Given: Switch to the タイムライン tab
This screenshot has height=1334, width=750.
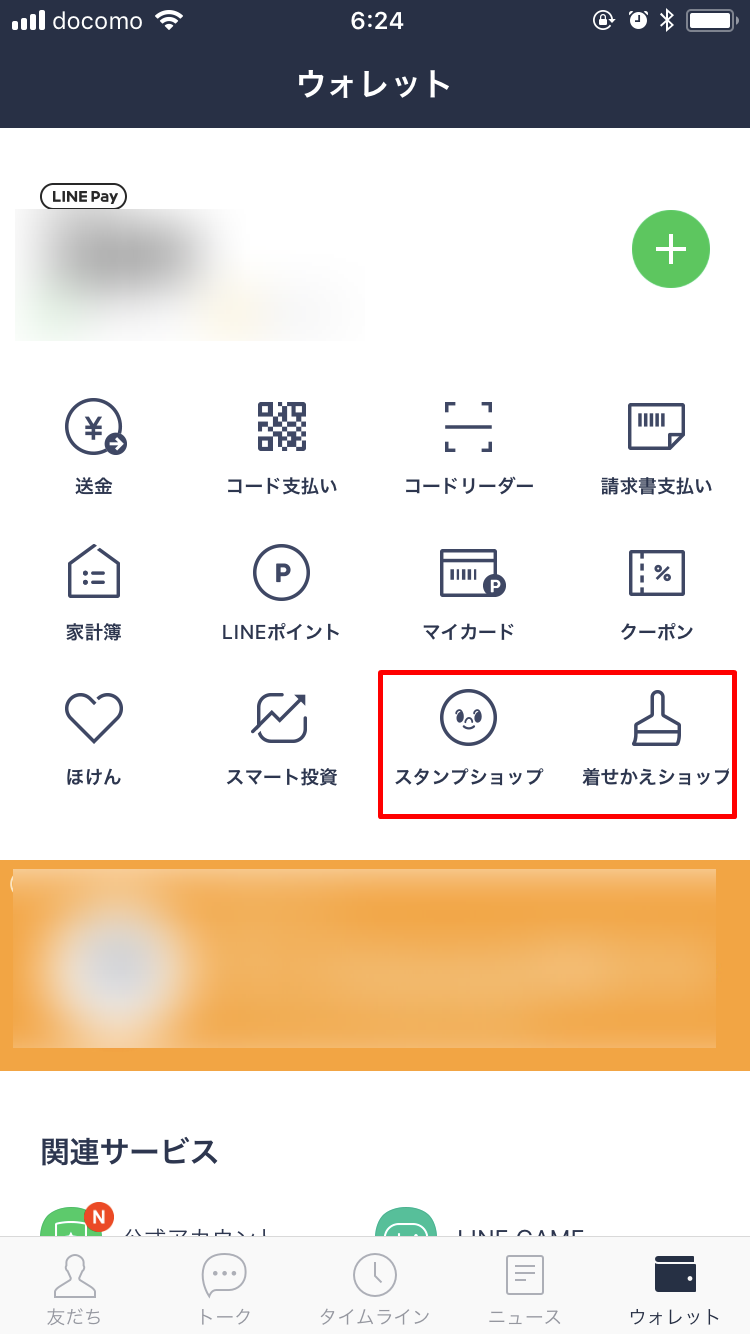Looking at the screenshot, I should coord(374,1288).
